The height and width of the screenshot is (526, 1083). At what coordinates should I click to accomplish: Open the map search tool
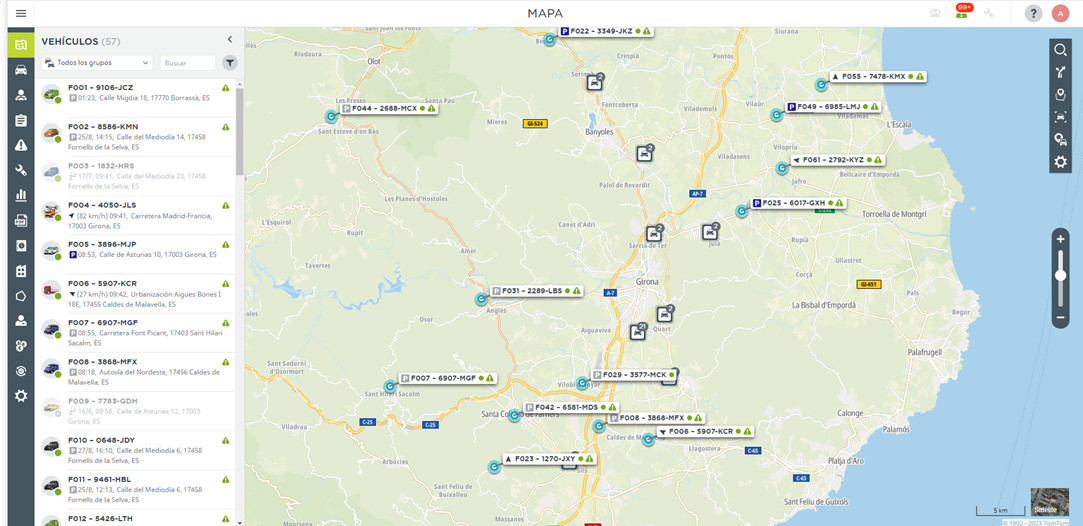coord(1060,50)
